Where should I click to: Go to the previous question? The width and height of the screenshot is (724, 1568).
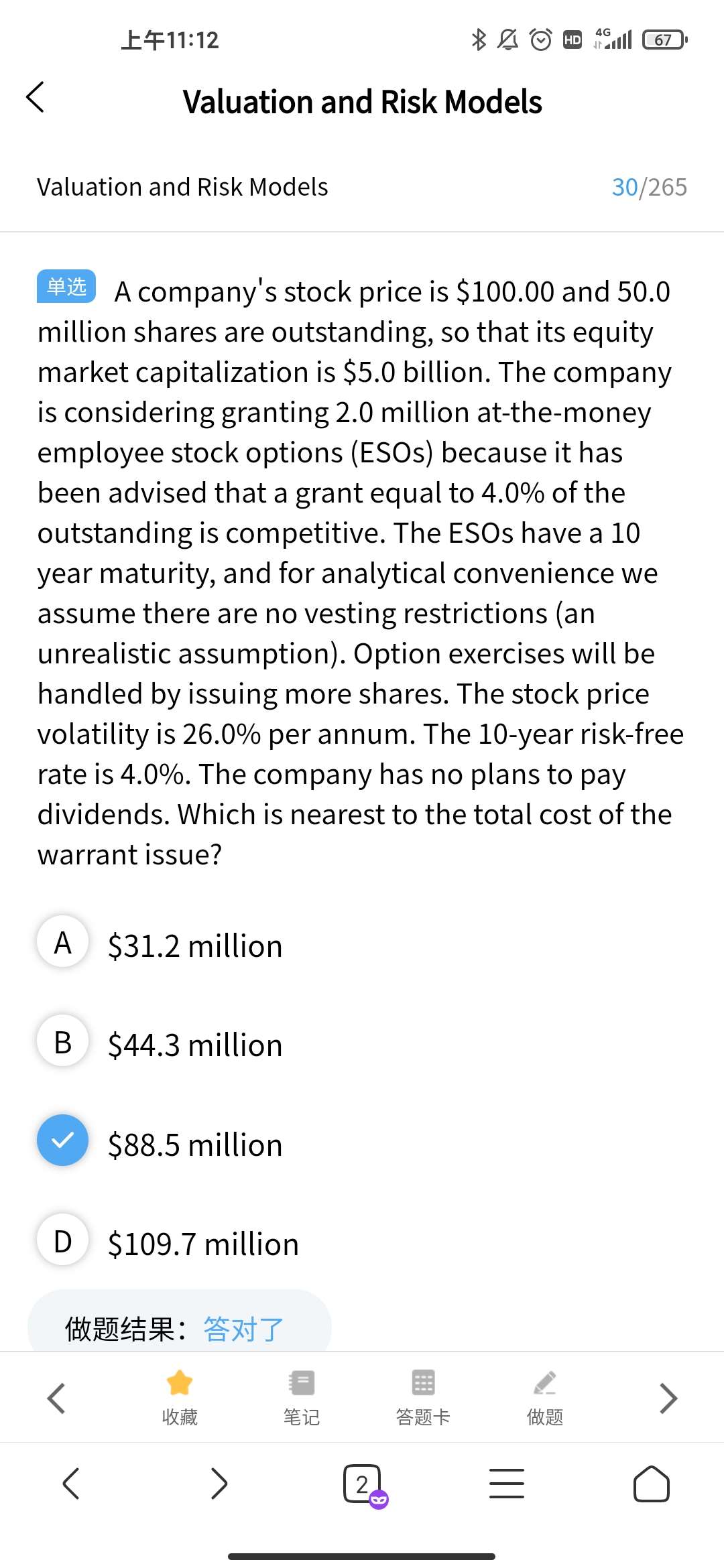(56, 1398)
